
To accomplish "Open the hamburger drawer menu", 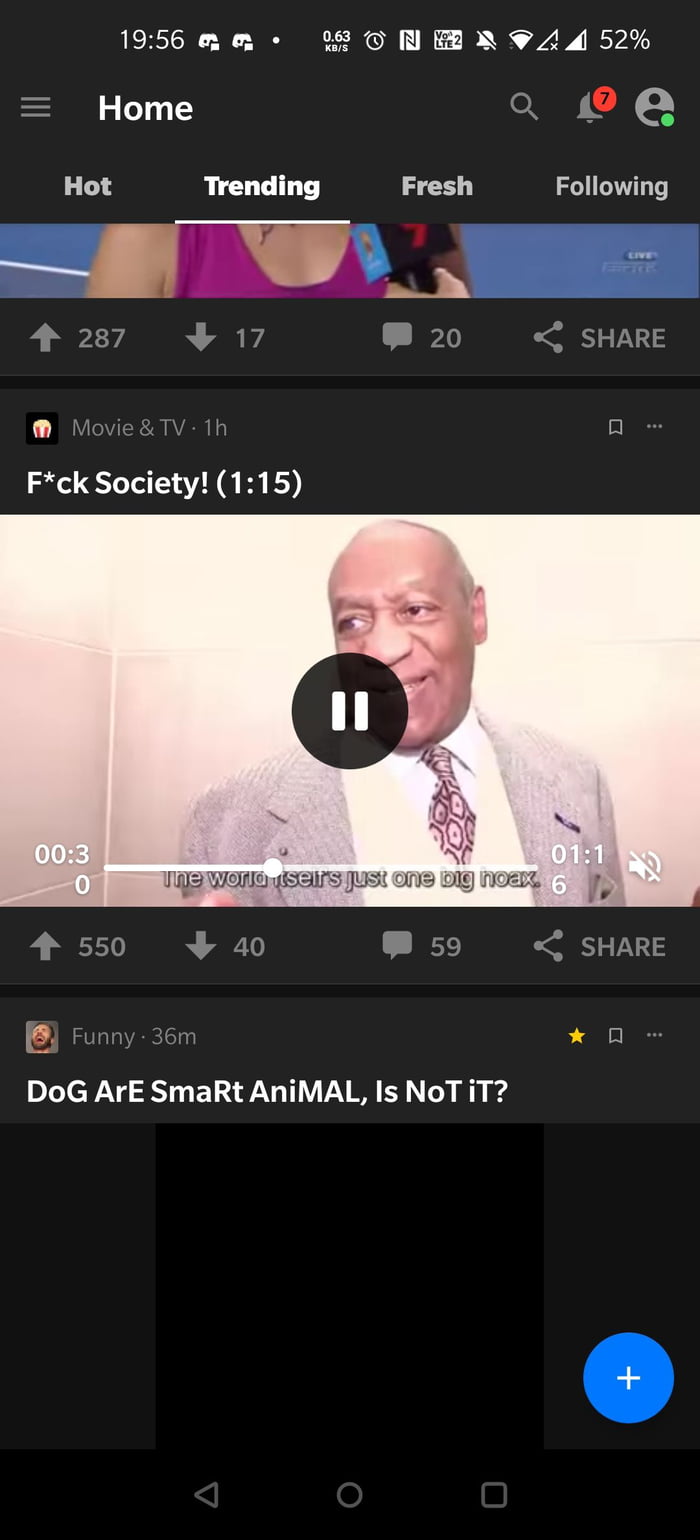I will tap(36, 107).
